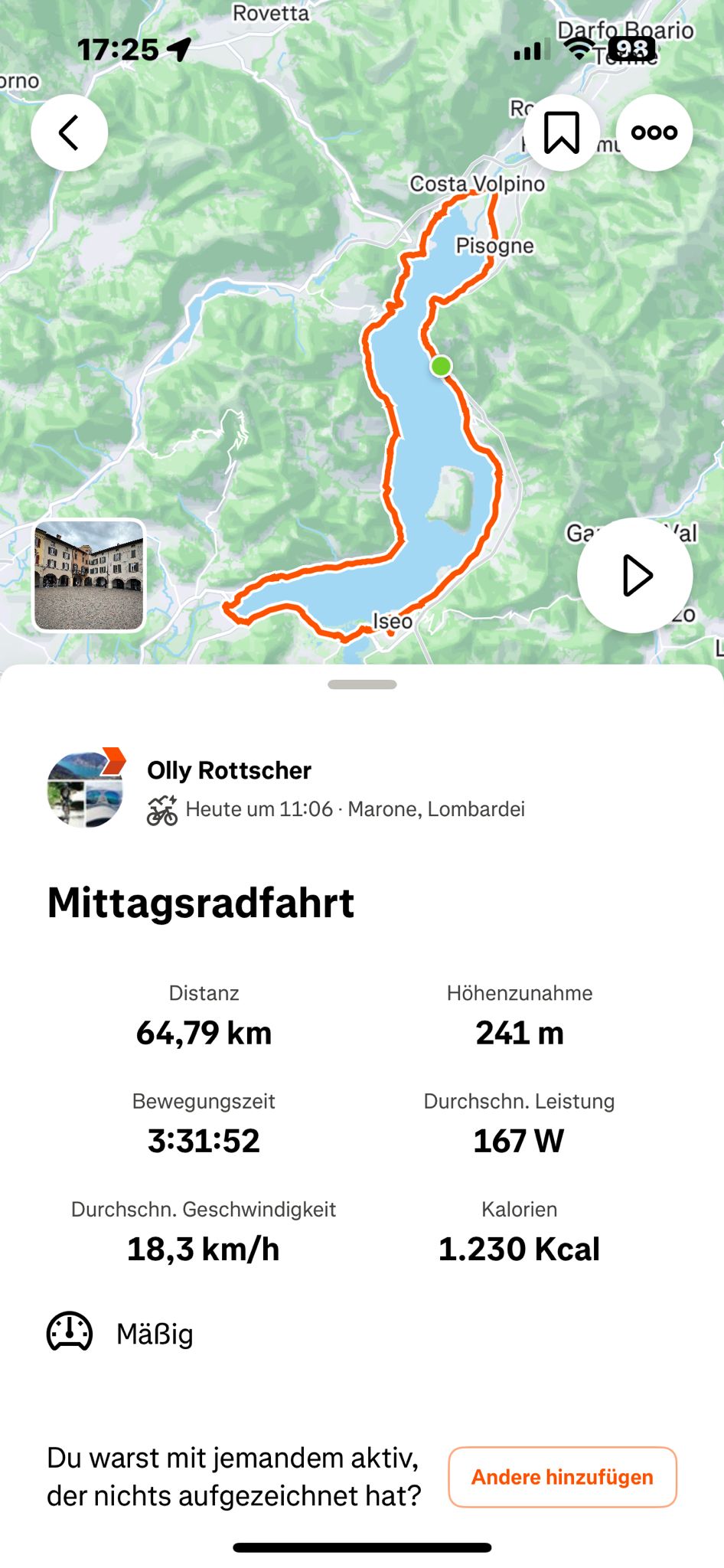
Task: Tap the green start marker on the route
Action: click(x=441, y=367)
